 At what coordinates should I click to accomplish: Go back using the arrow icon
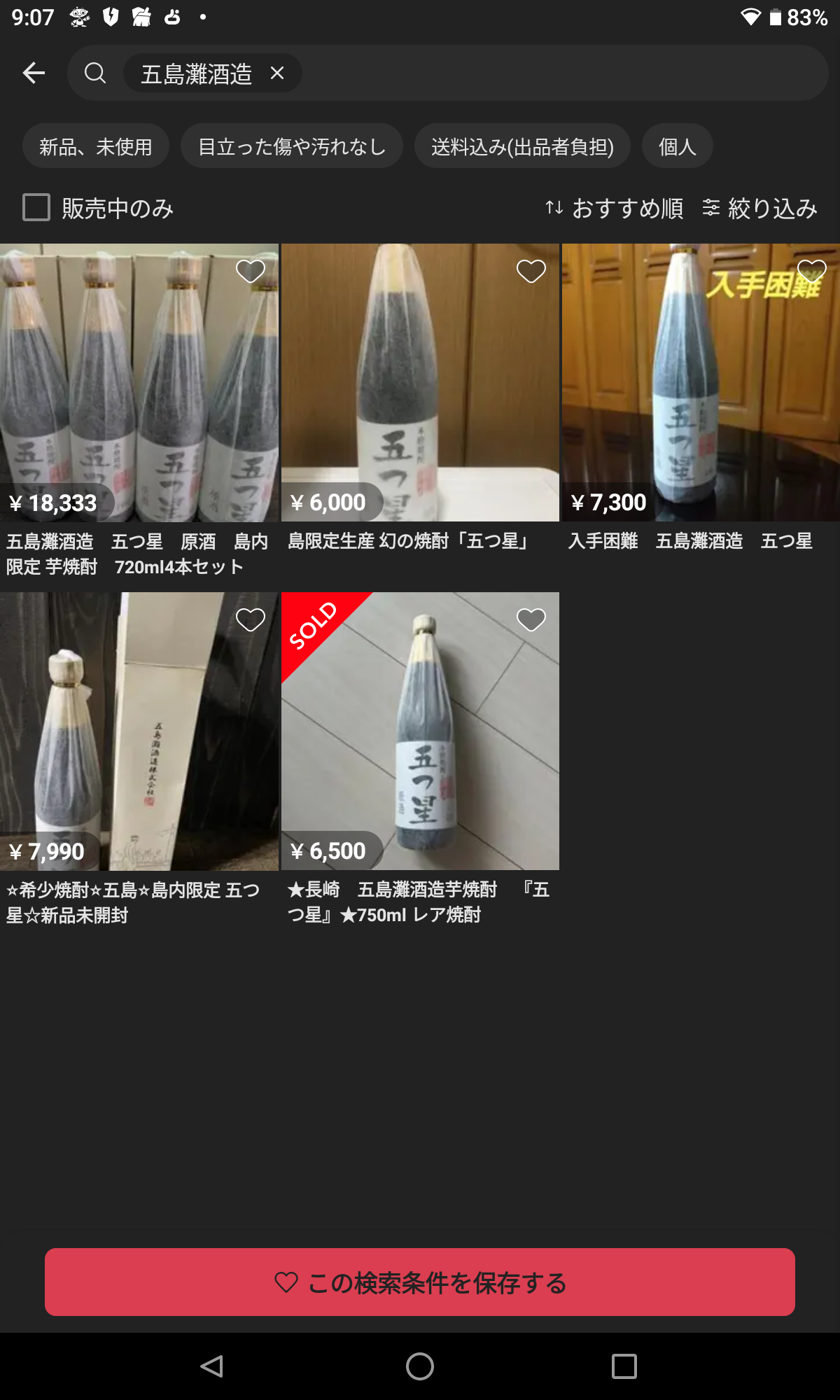coord(34,73)
